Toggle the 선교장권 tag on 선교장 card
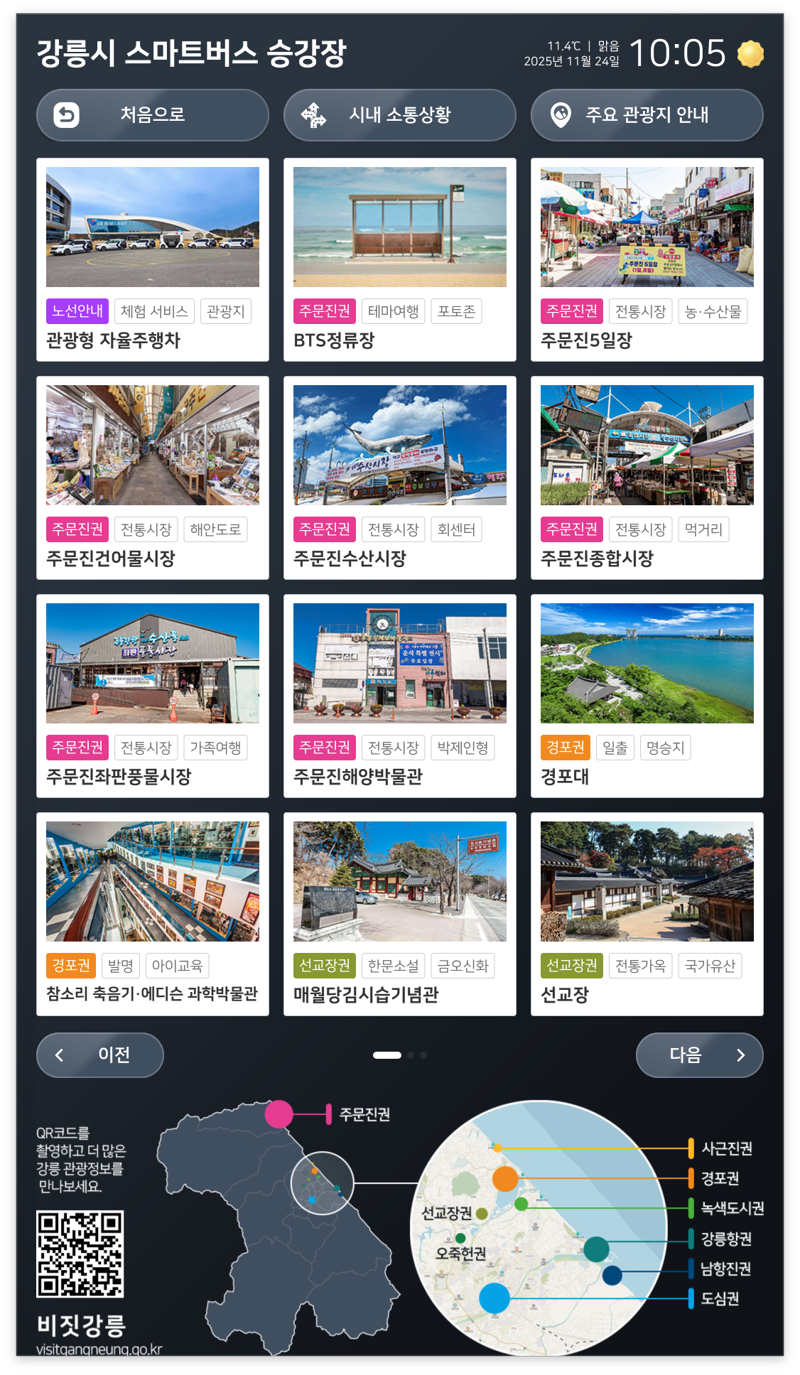 point(571,964)
